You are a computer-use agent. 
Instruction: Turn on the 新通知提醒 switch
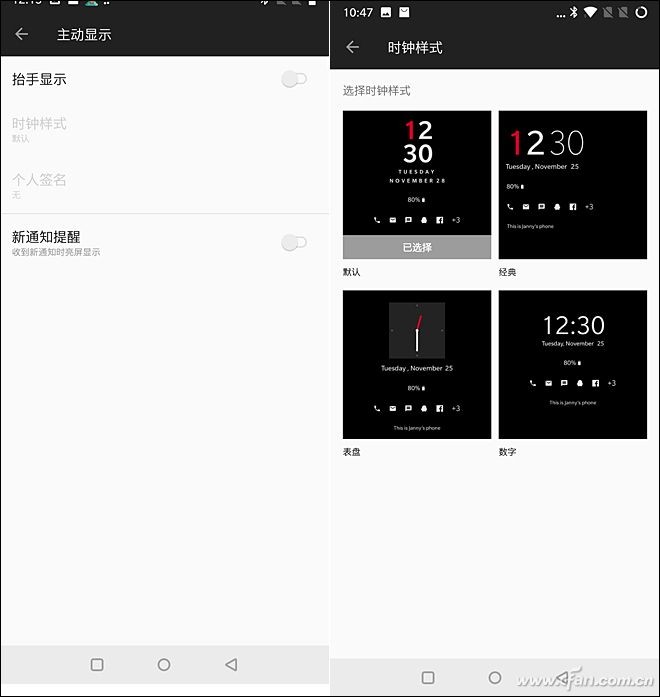click(293, 242)
